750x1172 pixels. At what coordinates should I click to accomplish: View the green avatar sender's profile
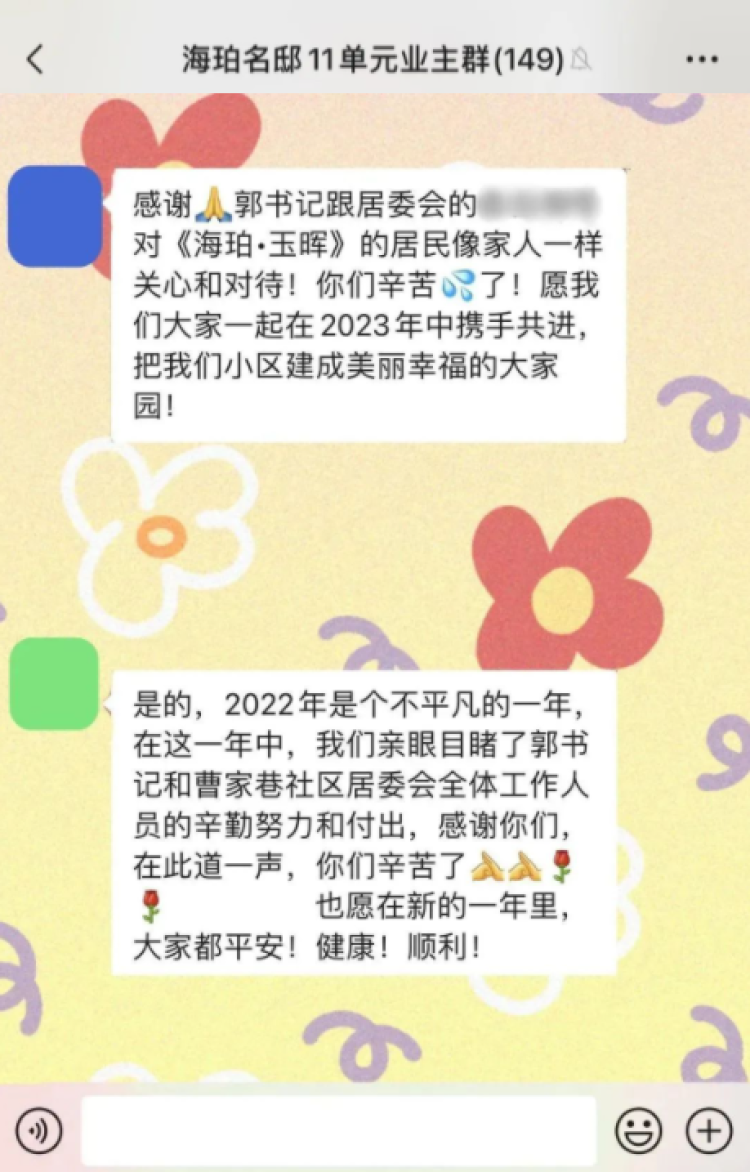point(55,684)
